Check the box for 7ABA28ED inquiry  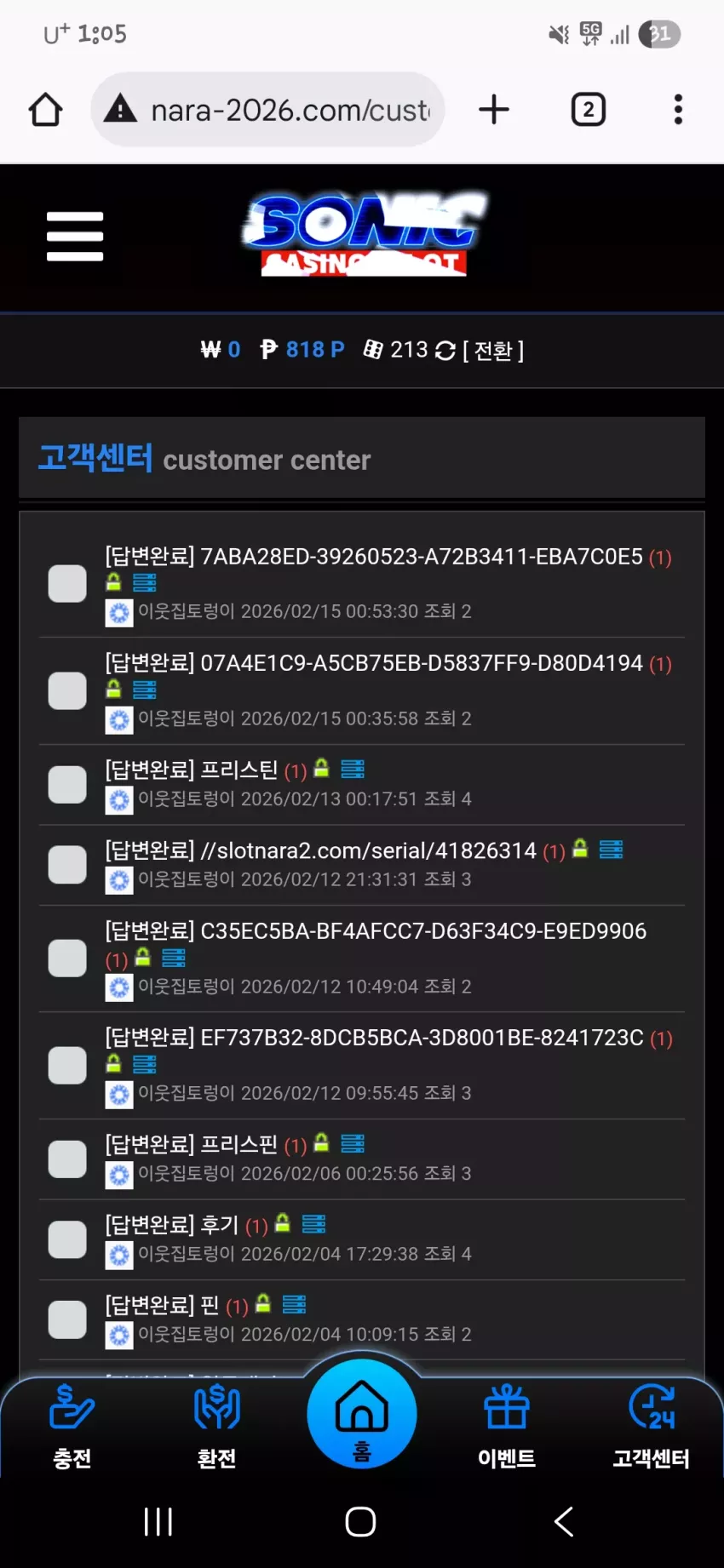click(67, 584)
